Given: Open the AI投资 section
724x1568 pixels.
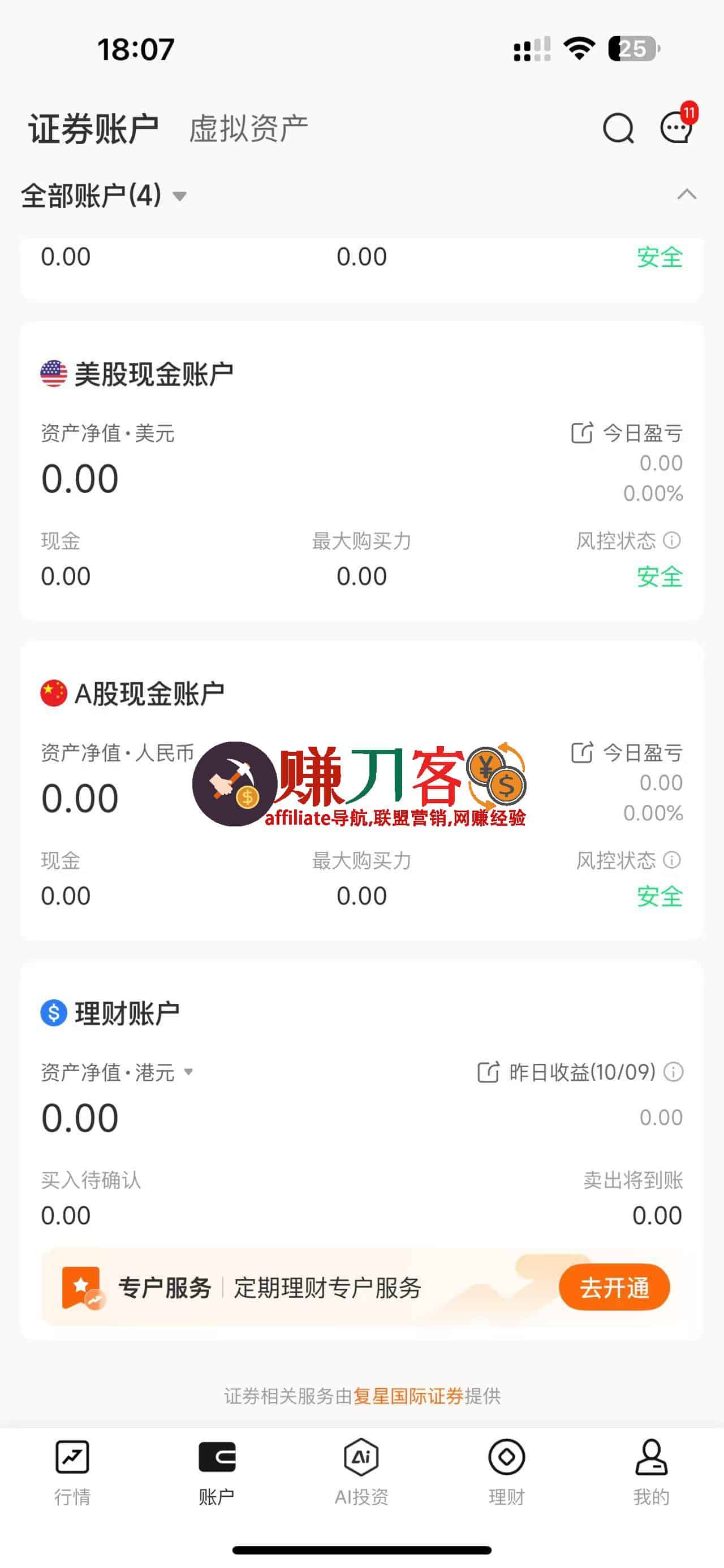Looking at the screenshot, I should (361, 1473).
